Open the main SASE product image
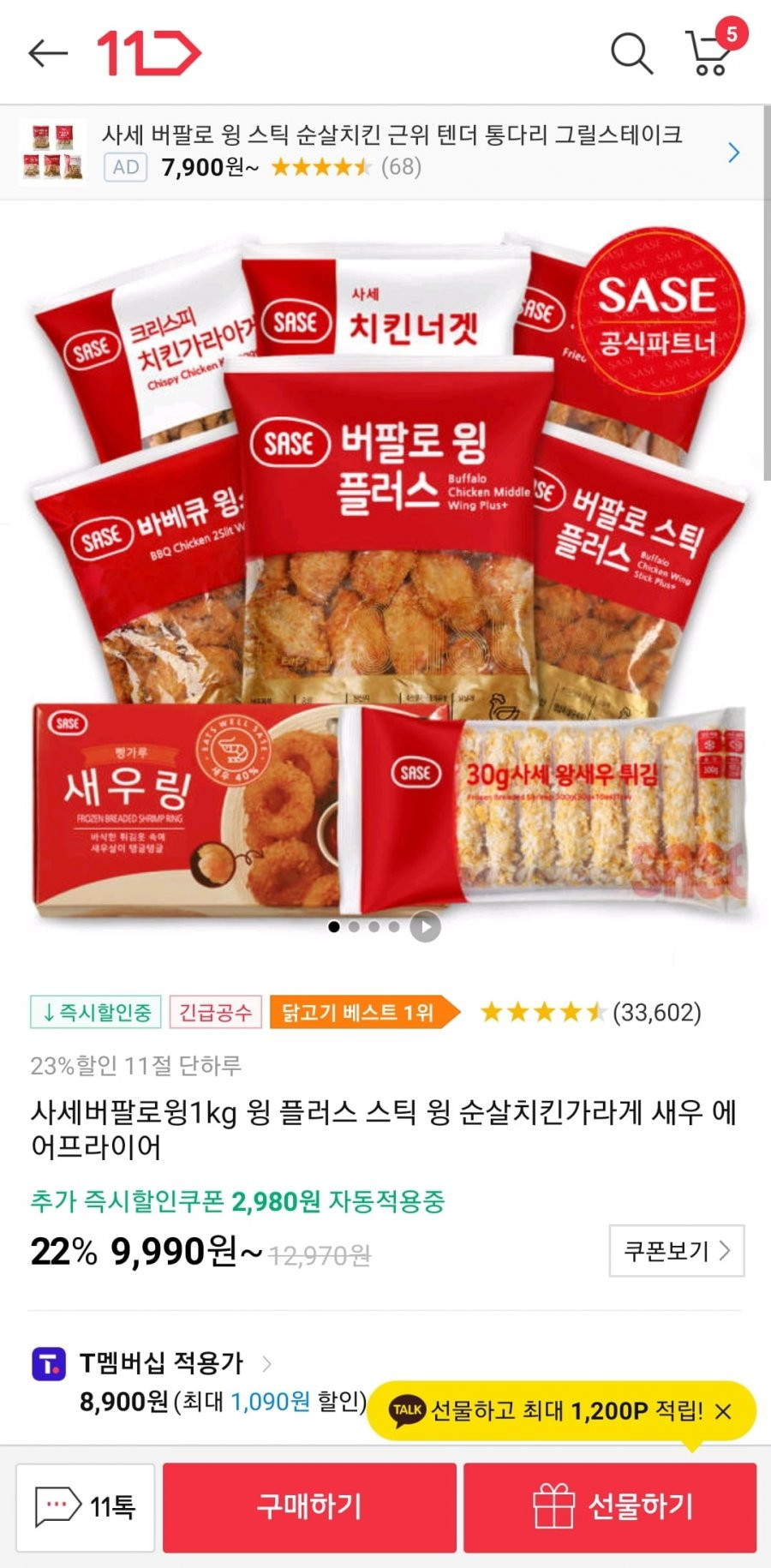Screen dimensions: 771x1568 385,566
